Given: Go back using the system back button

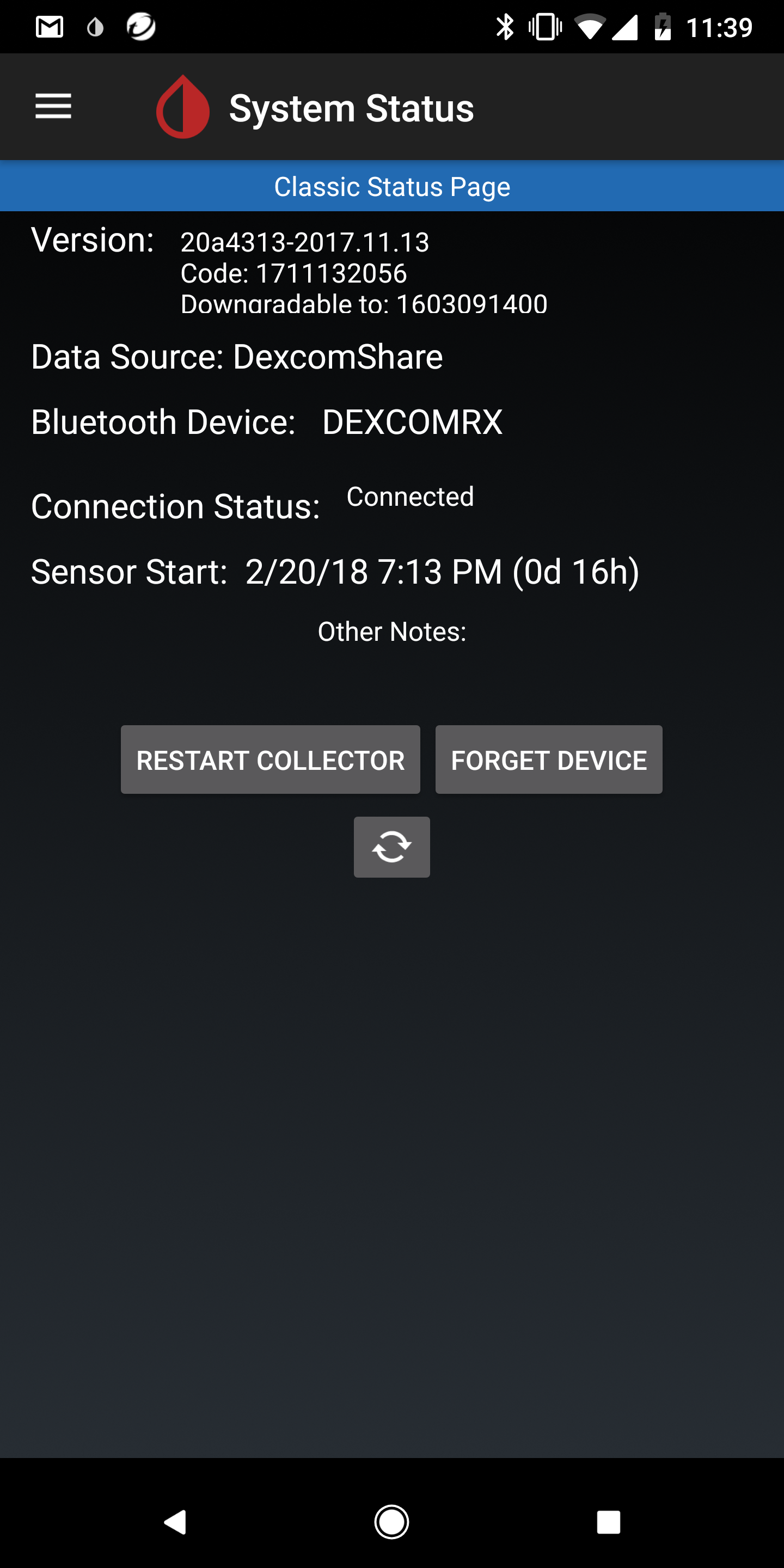Looking at the screenshot, I should [175, 1522].
